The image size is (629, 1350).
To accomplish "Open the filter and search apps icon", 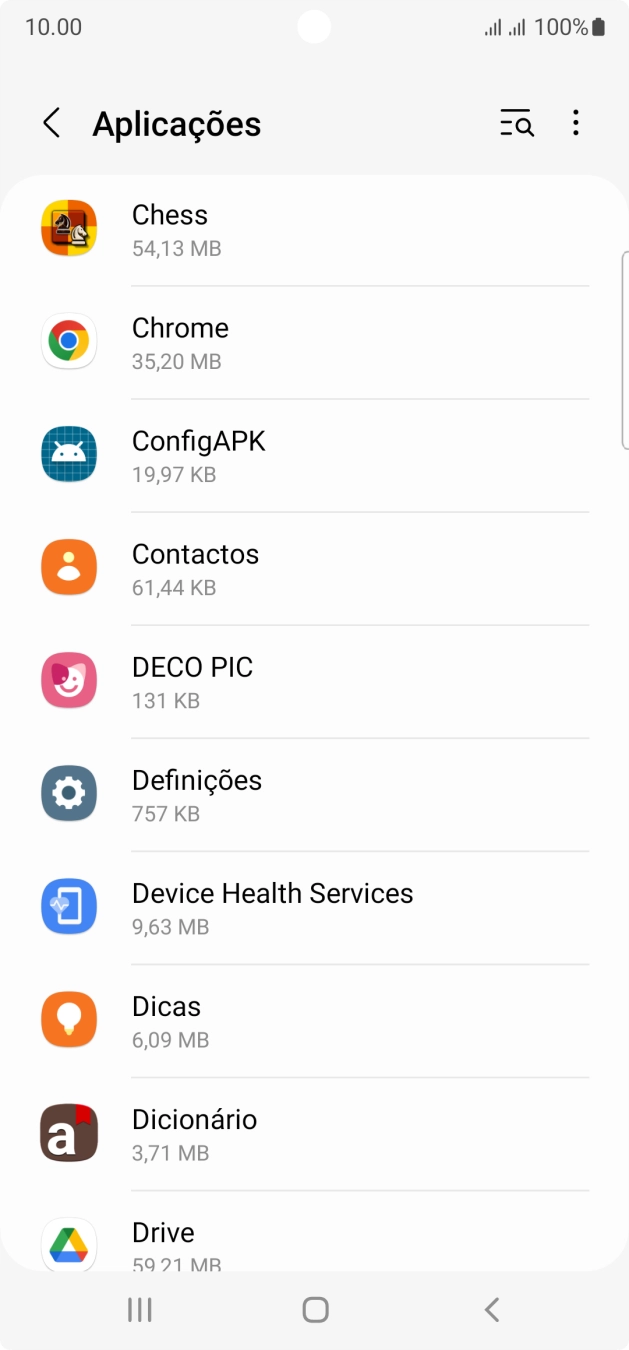I will tap(516, 124).
